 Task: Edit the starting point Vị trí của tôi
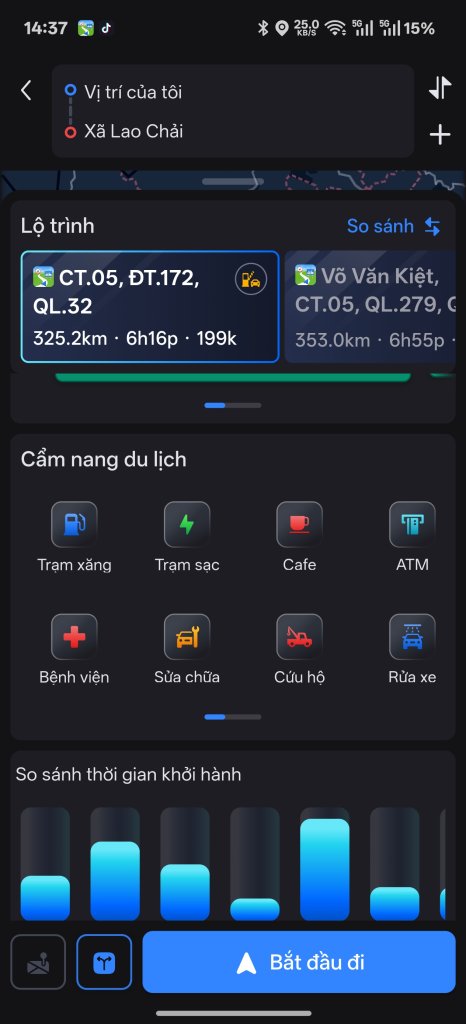pos(133,92)
